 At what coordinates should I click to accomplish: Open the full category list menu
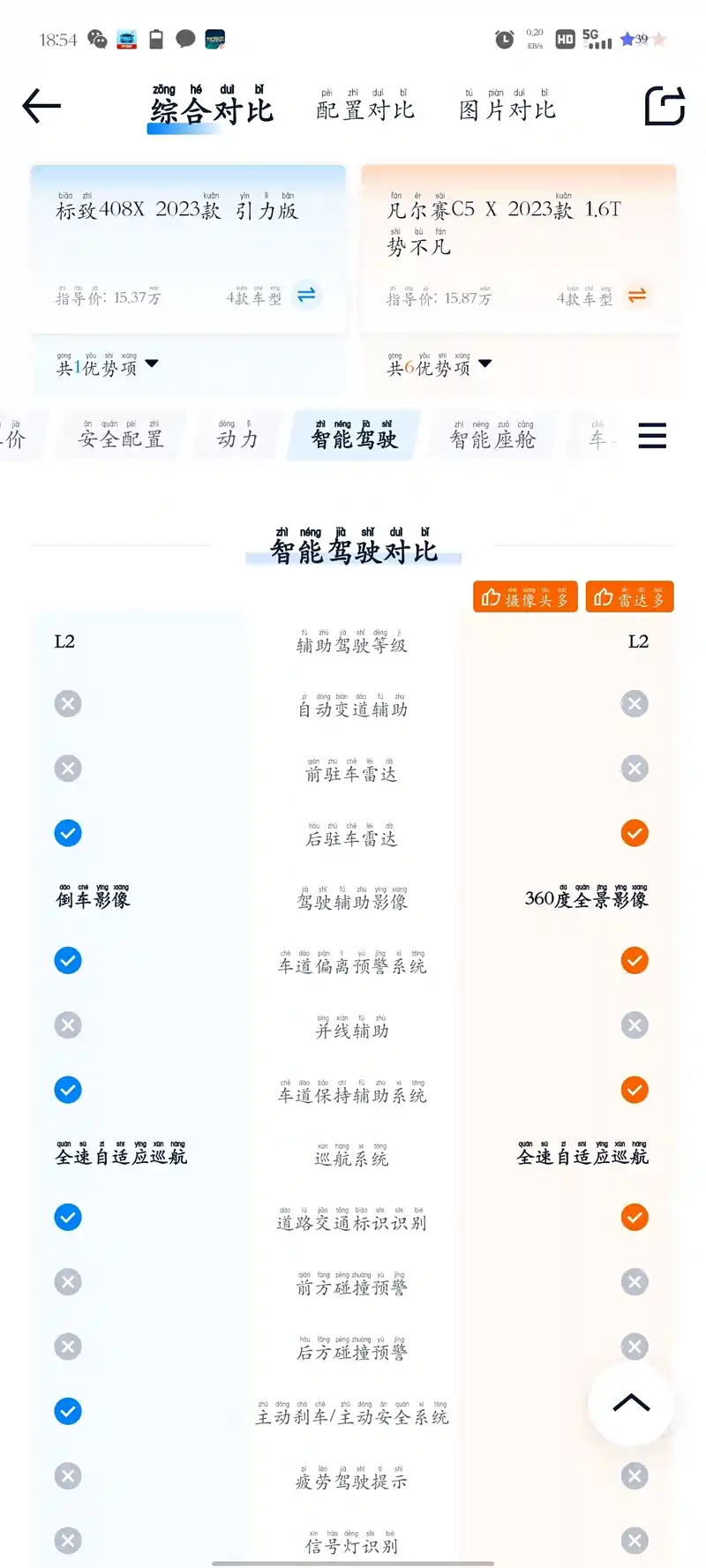coord(652,436)
